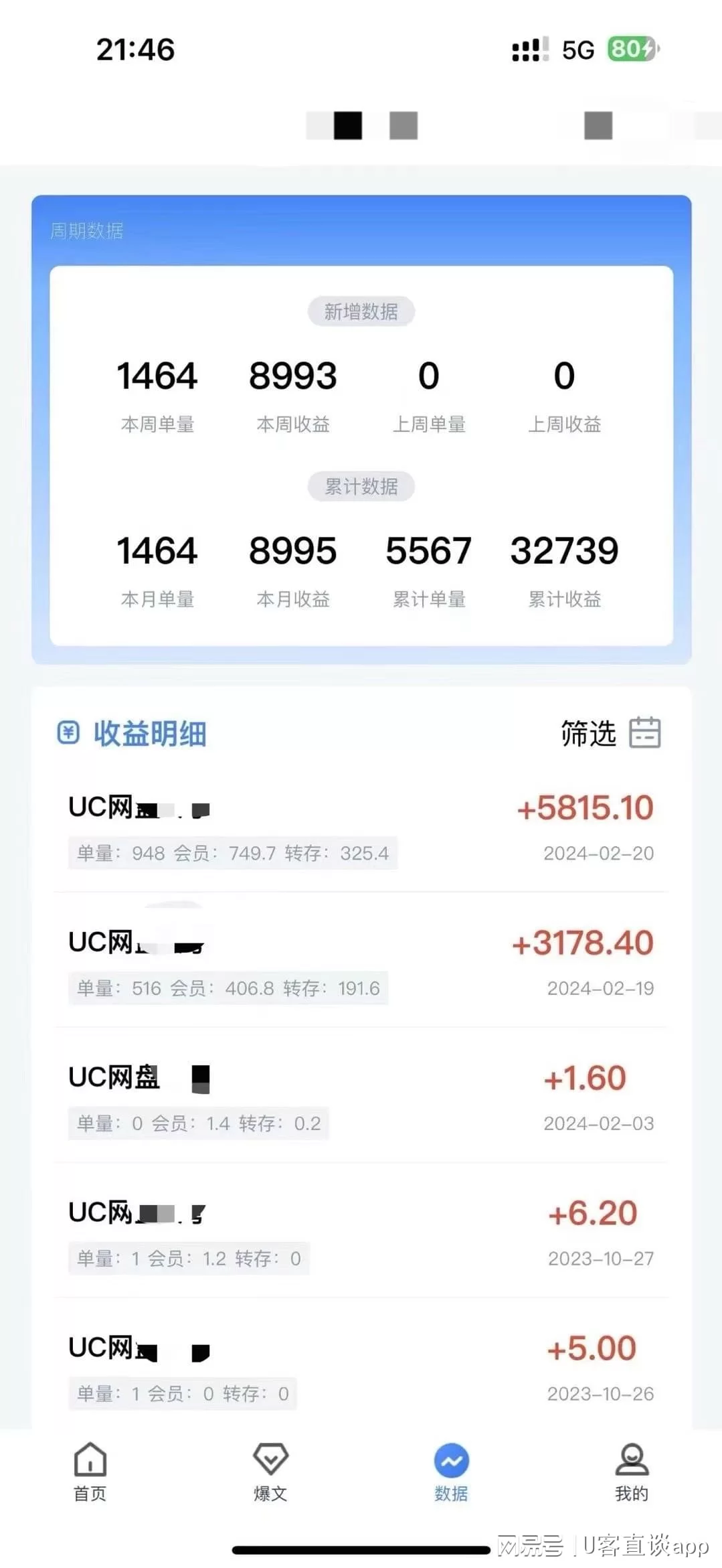View the 2024-02-19 earnings record

pyautogui.click(x=361, y=963)
